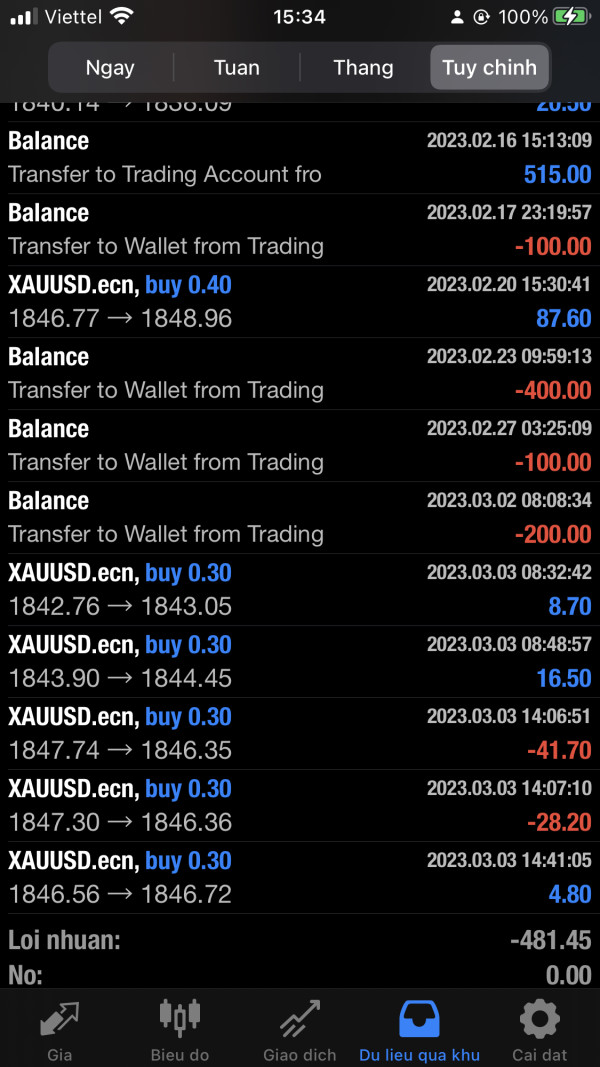Screen dimensions: 600x1067
Task: Open the Giao dich trade tab
Action: [300, 1029]
